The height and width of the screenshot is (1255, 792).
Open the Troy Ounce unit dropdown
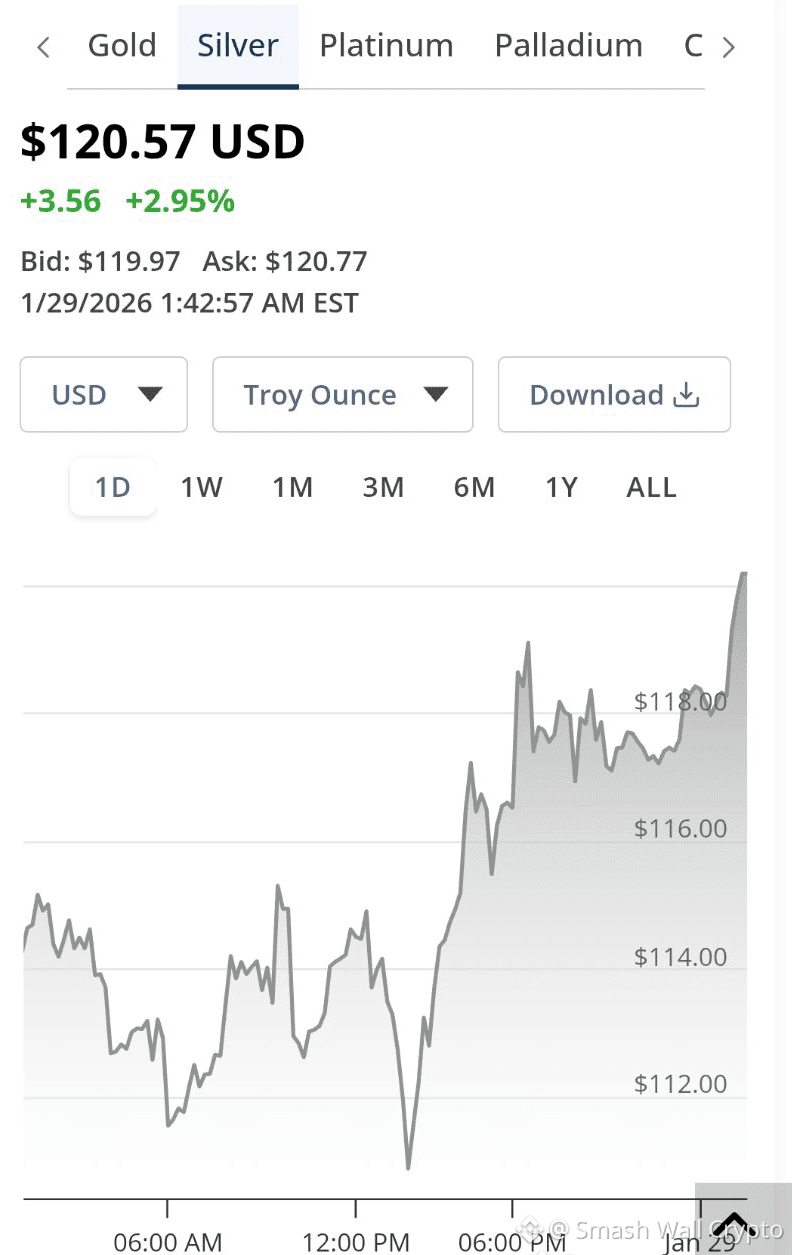(x=342, y=395)
